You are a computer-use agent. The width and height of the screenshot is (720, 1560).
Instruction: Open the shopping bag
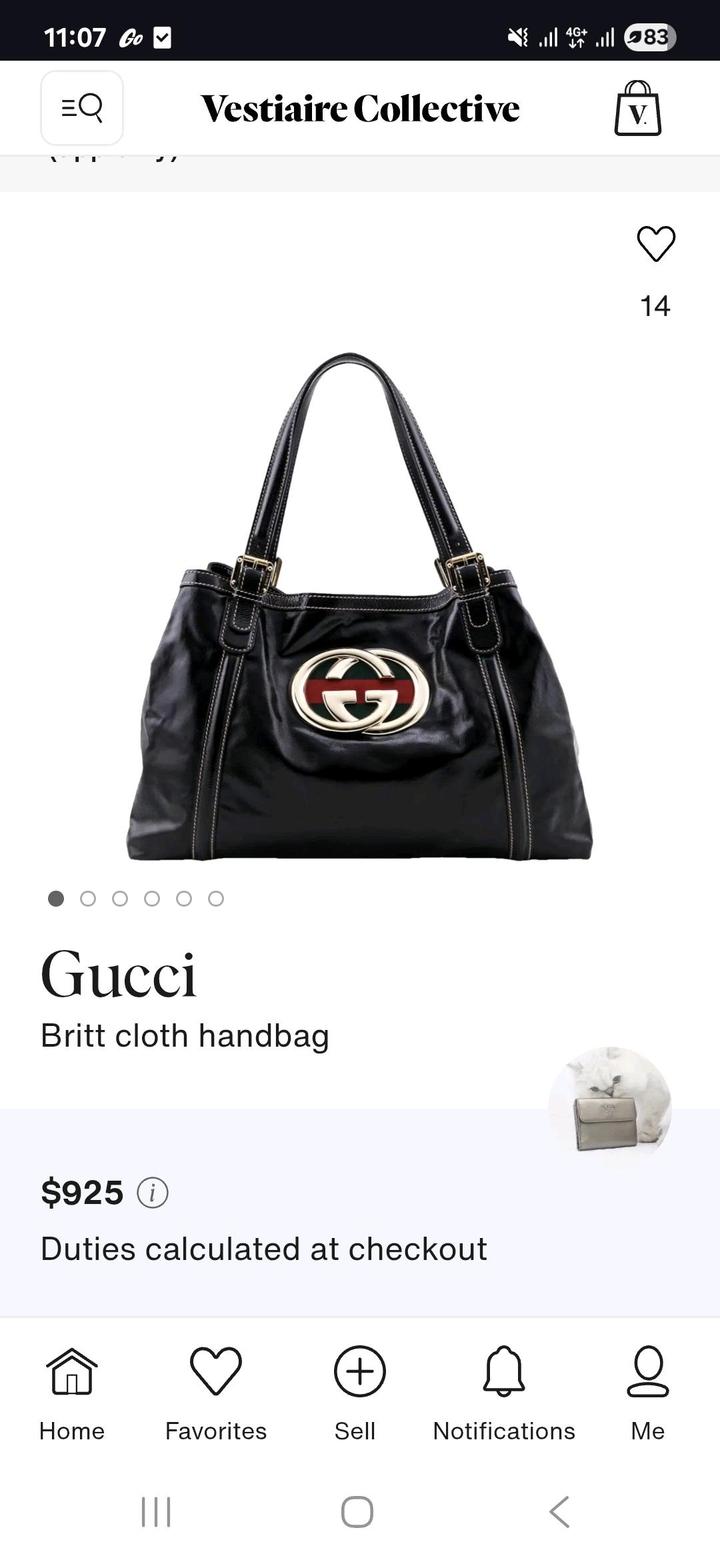(x=637, y=108)
